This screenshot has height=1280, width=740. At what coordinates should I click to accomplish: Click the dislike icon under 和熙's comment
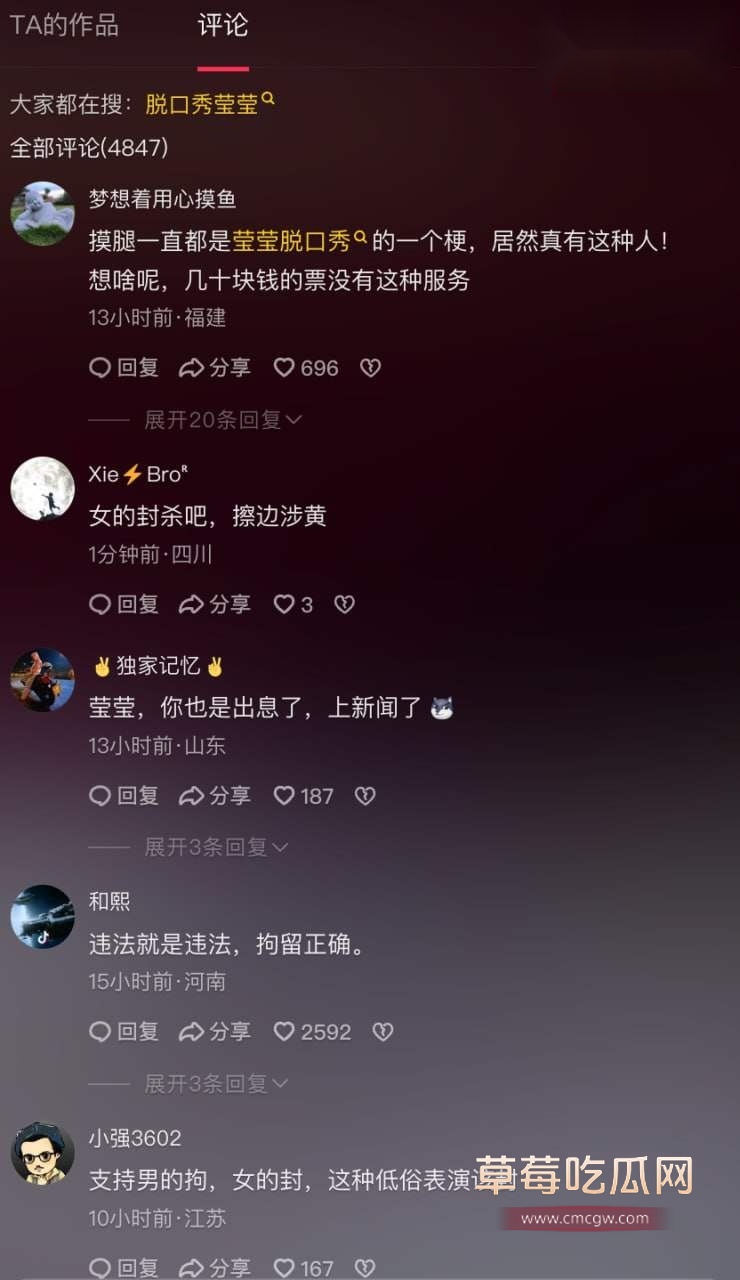[x=383, y=1031]
